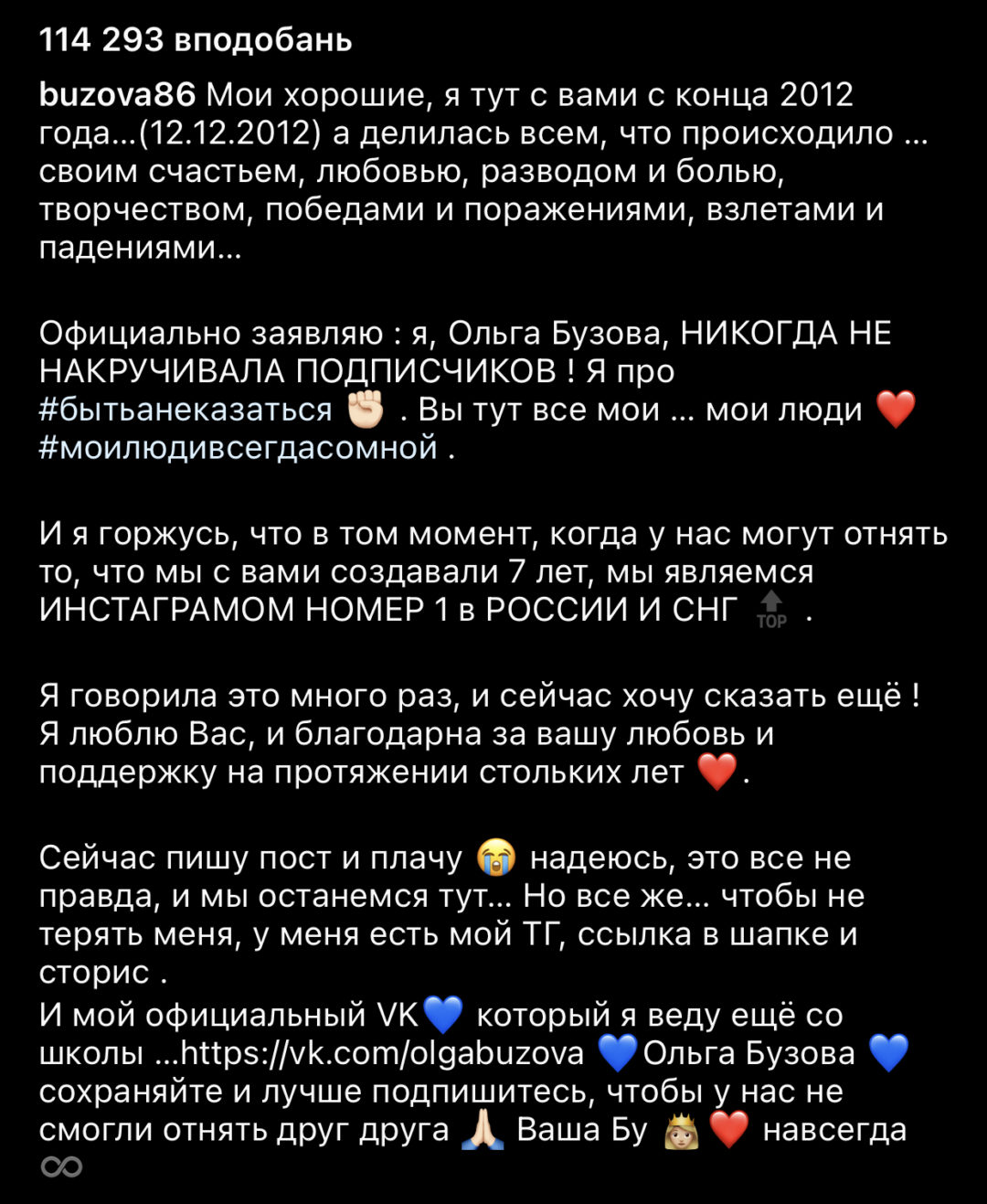Open the hashtag #моилюдивсегдасомной
The width and height of the screenshot is (987, 1204).
pyautogui.click(x=238, y=448)
